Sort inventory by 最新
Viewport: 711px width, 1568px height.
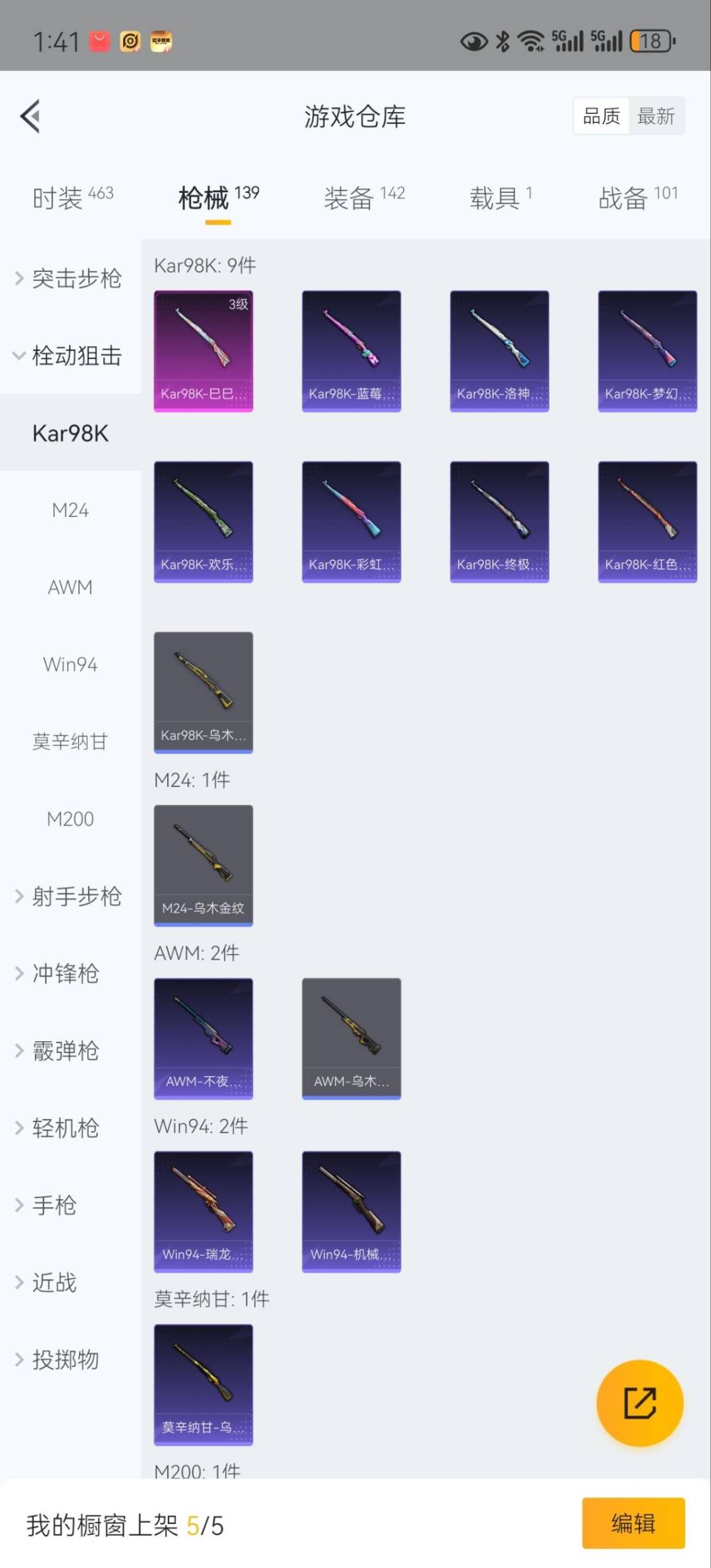tap(656, 117)
